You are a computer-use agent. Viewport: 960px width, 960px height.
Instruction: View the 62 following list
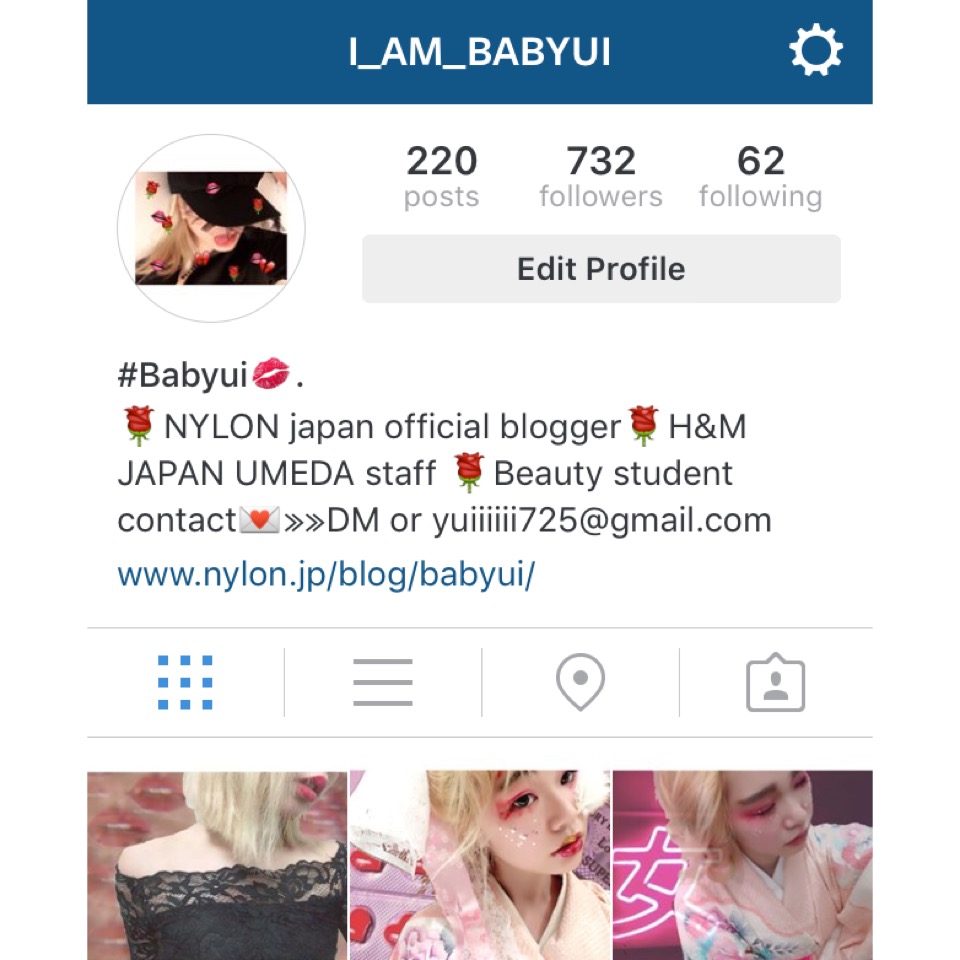[760, 176]
